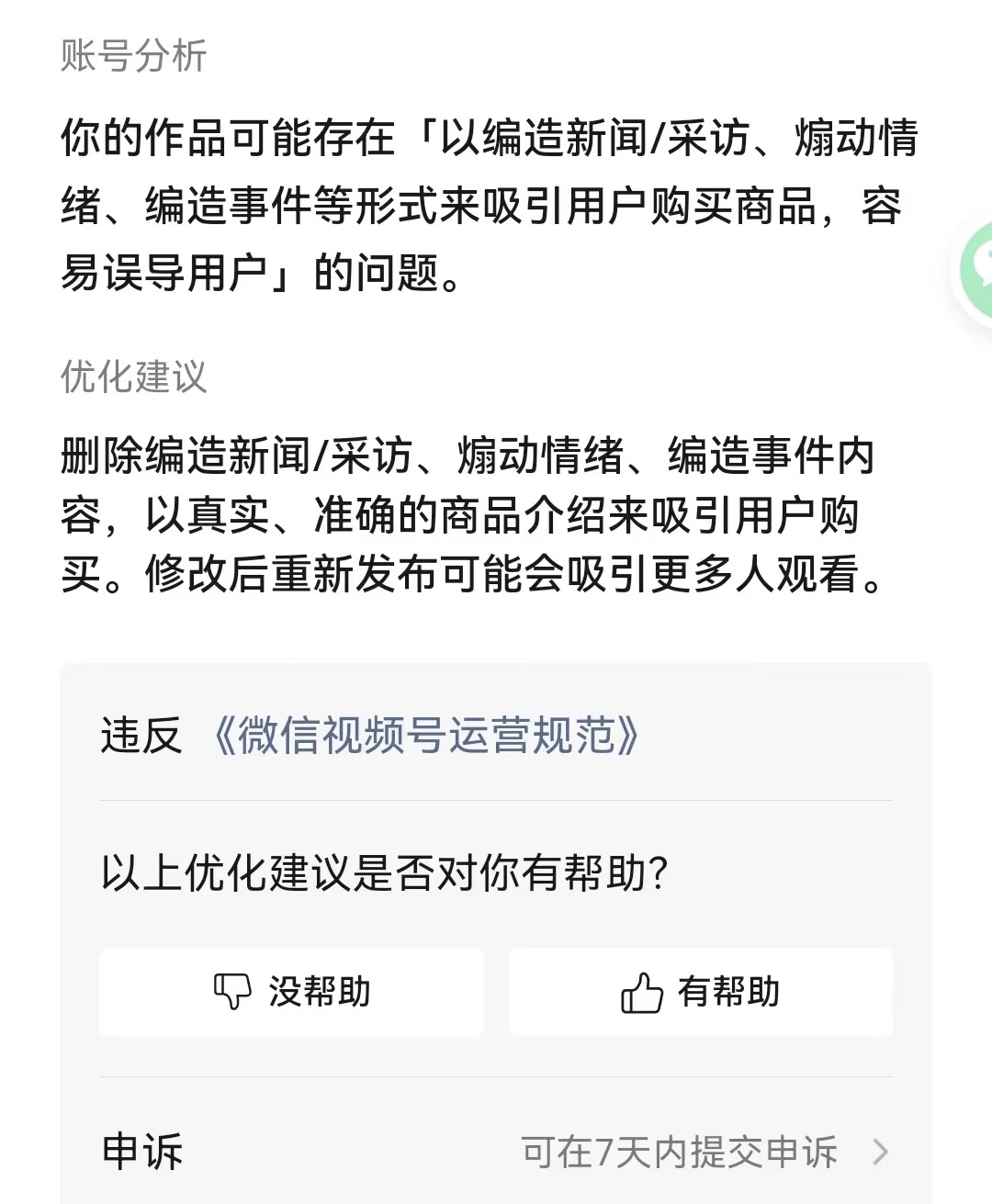Image resolution: width=992 pixels, height=1204 pixels.
Task: Mark the suggestion as 有帮助
Action: (700, 992)
